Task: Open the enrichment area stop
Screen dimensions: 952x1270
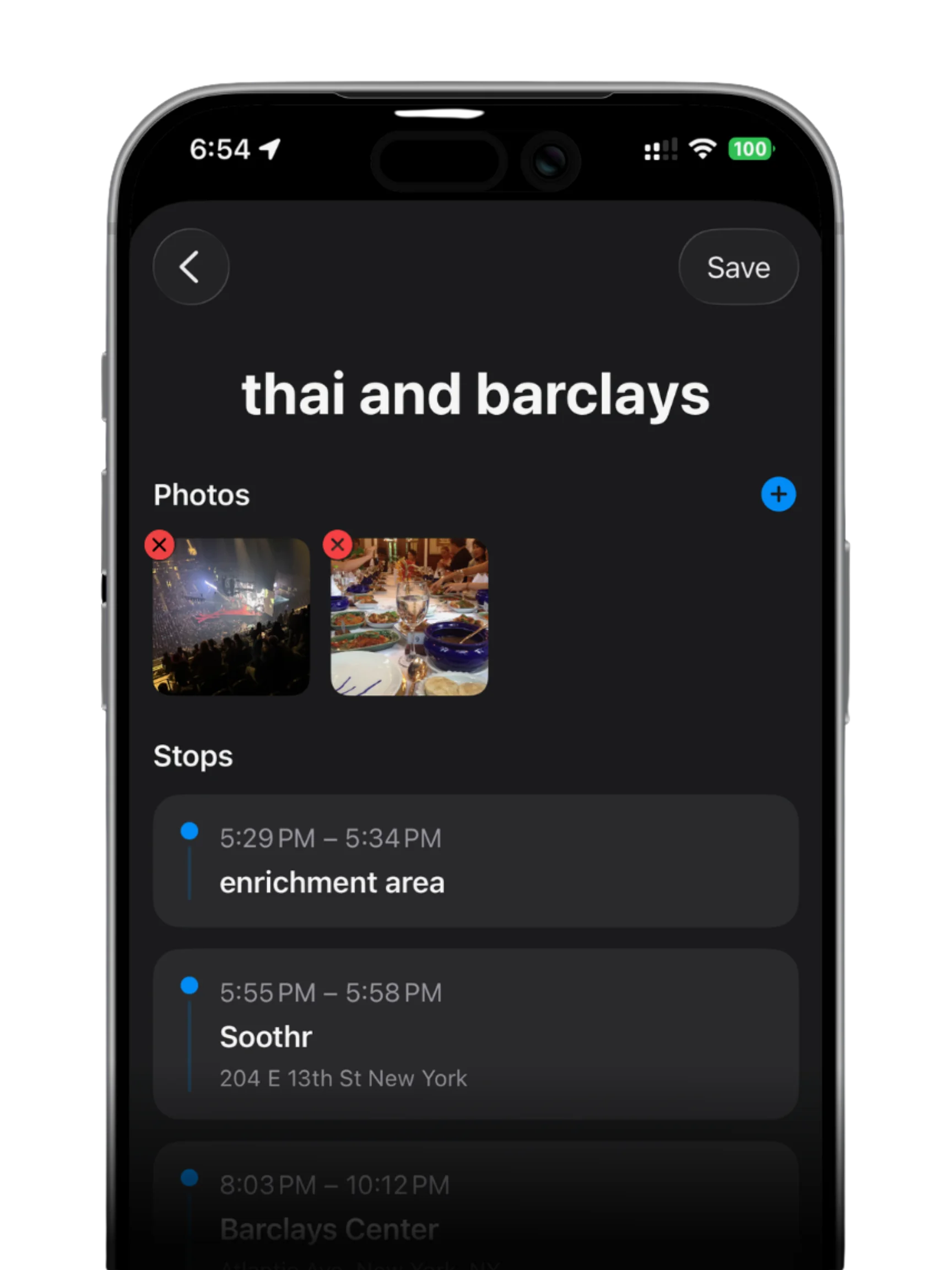Action: click(x=475, y=860)
